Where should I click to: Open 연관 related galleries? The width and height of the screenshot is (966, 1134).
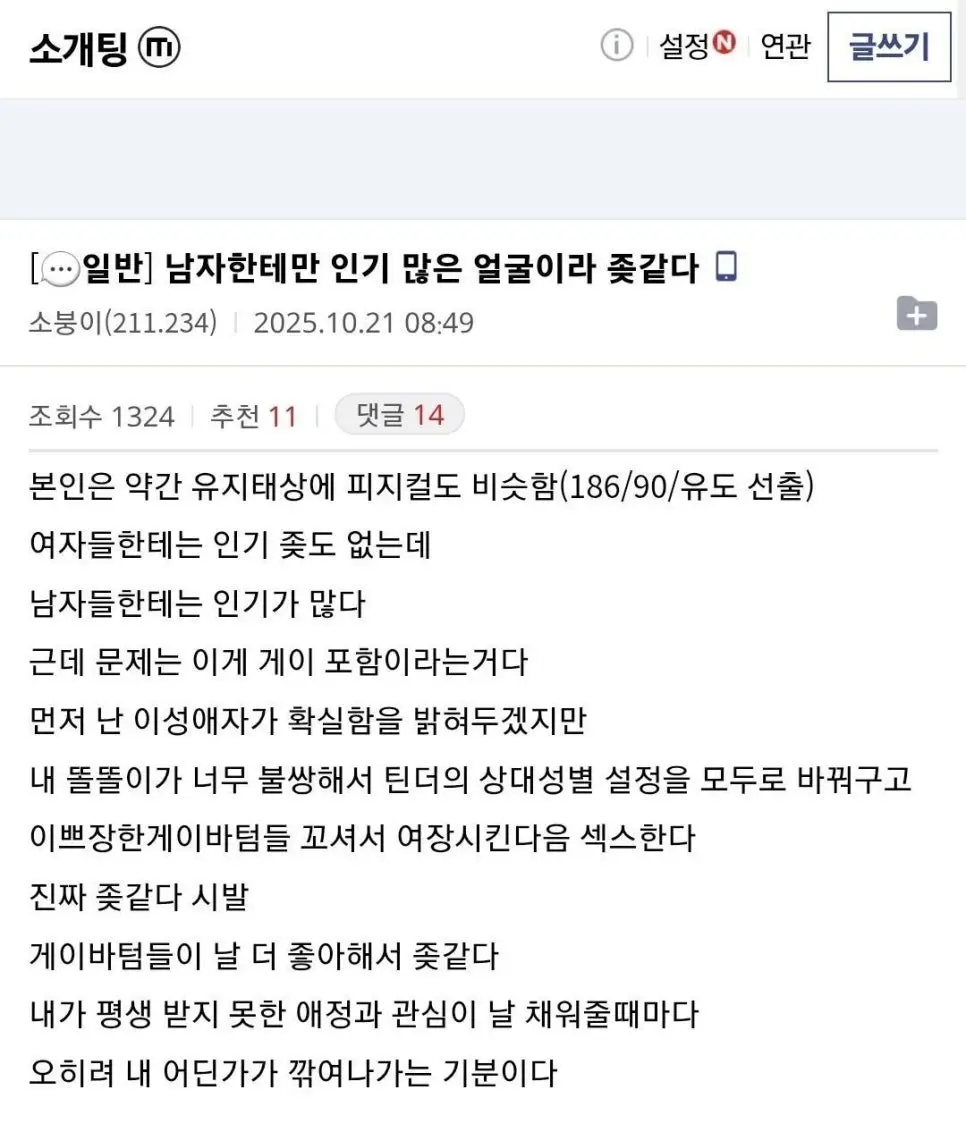pyautogui.click(x=785, y=46)
